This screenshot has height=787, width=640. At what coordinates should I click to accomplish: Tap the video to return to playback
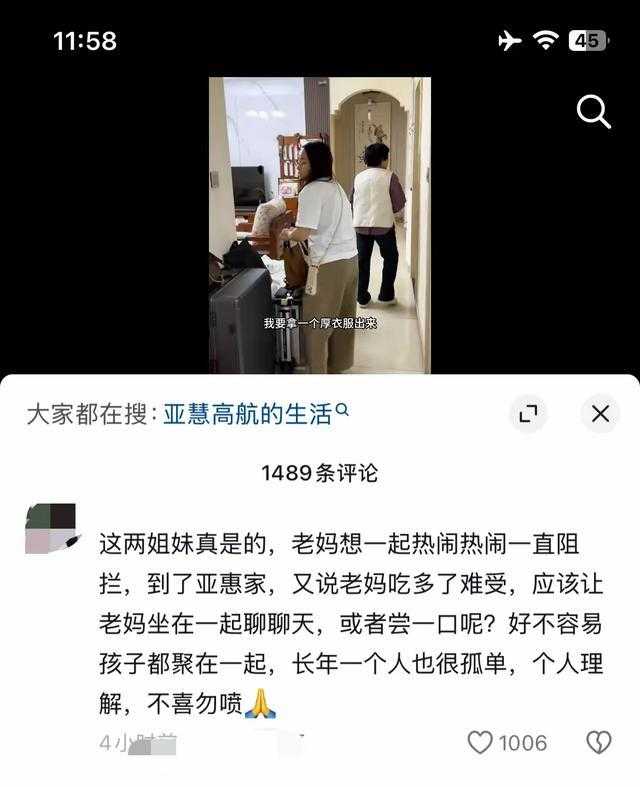[x=319, y=225]
